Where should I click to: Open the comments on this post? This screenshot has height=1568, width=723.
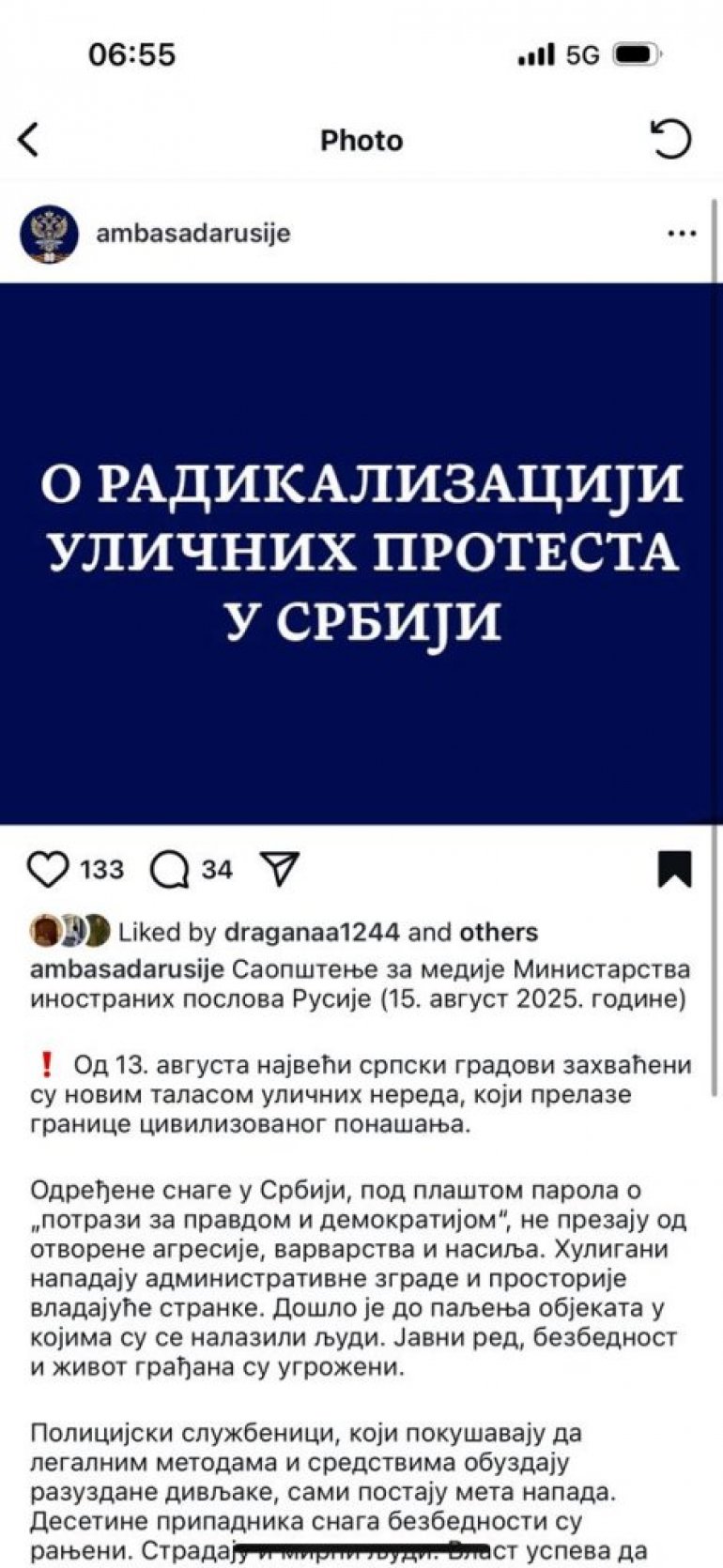(x=170, y=870)
